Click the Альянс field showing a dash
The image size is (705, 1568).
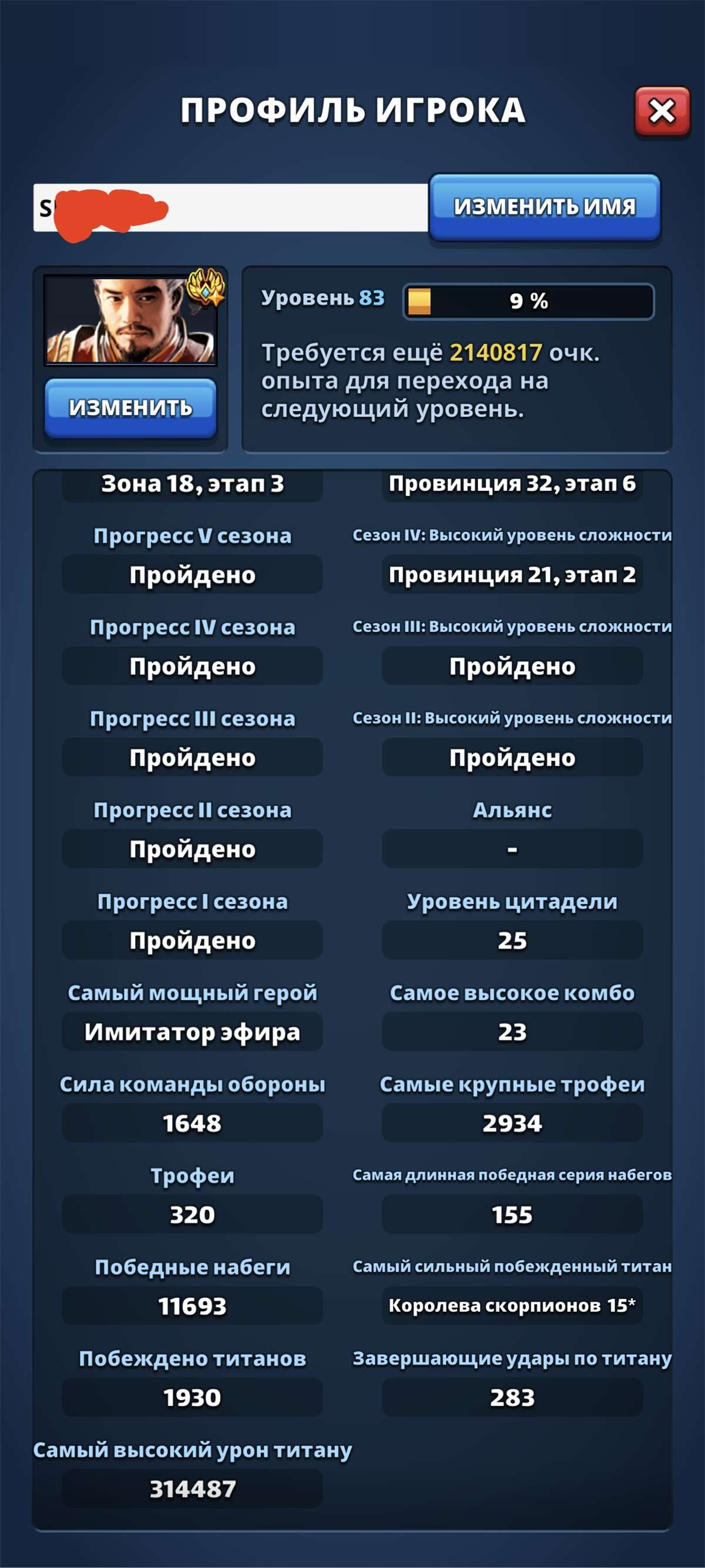pos(512,849)
